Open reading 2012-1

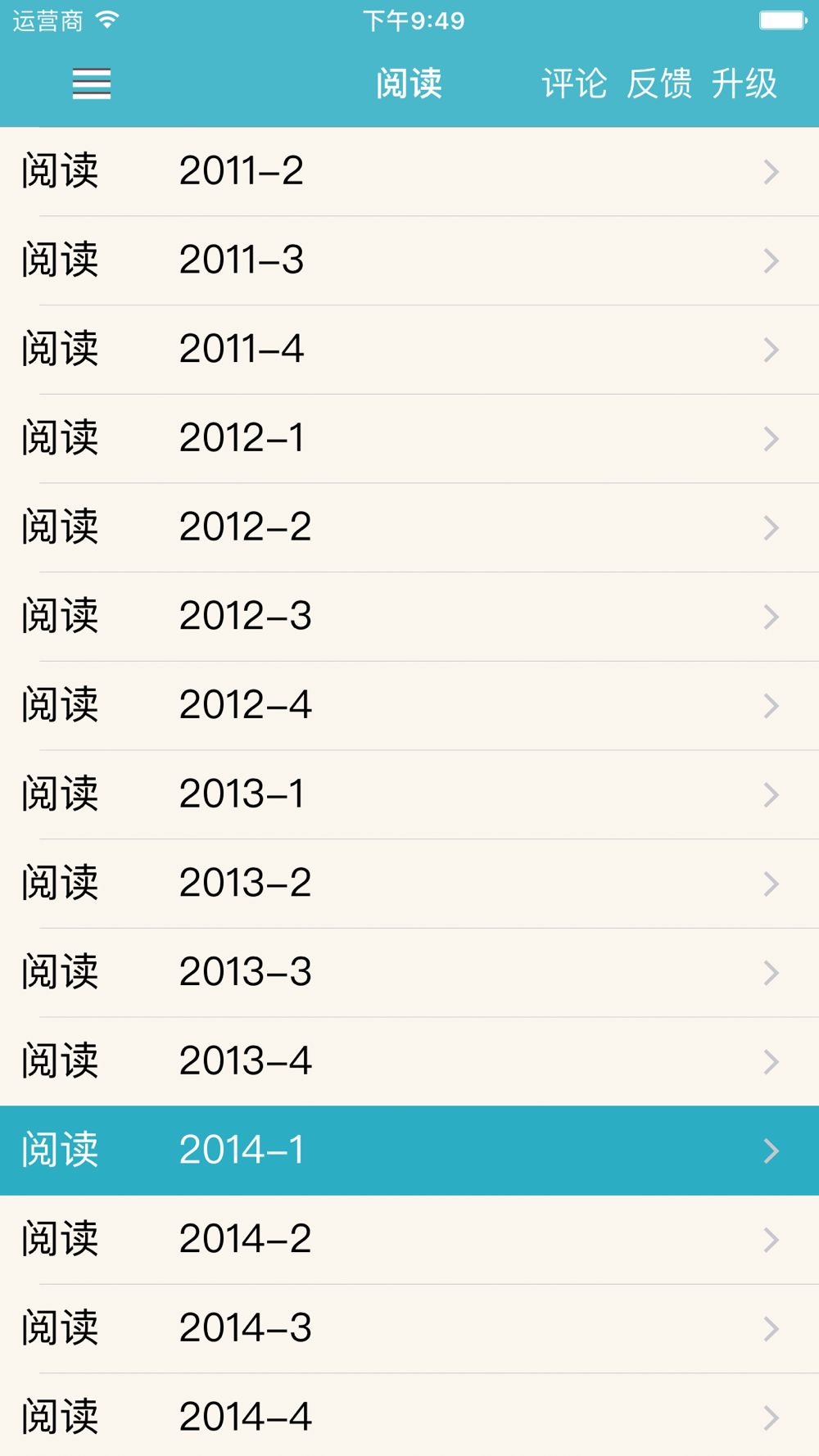[409, 439]
